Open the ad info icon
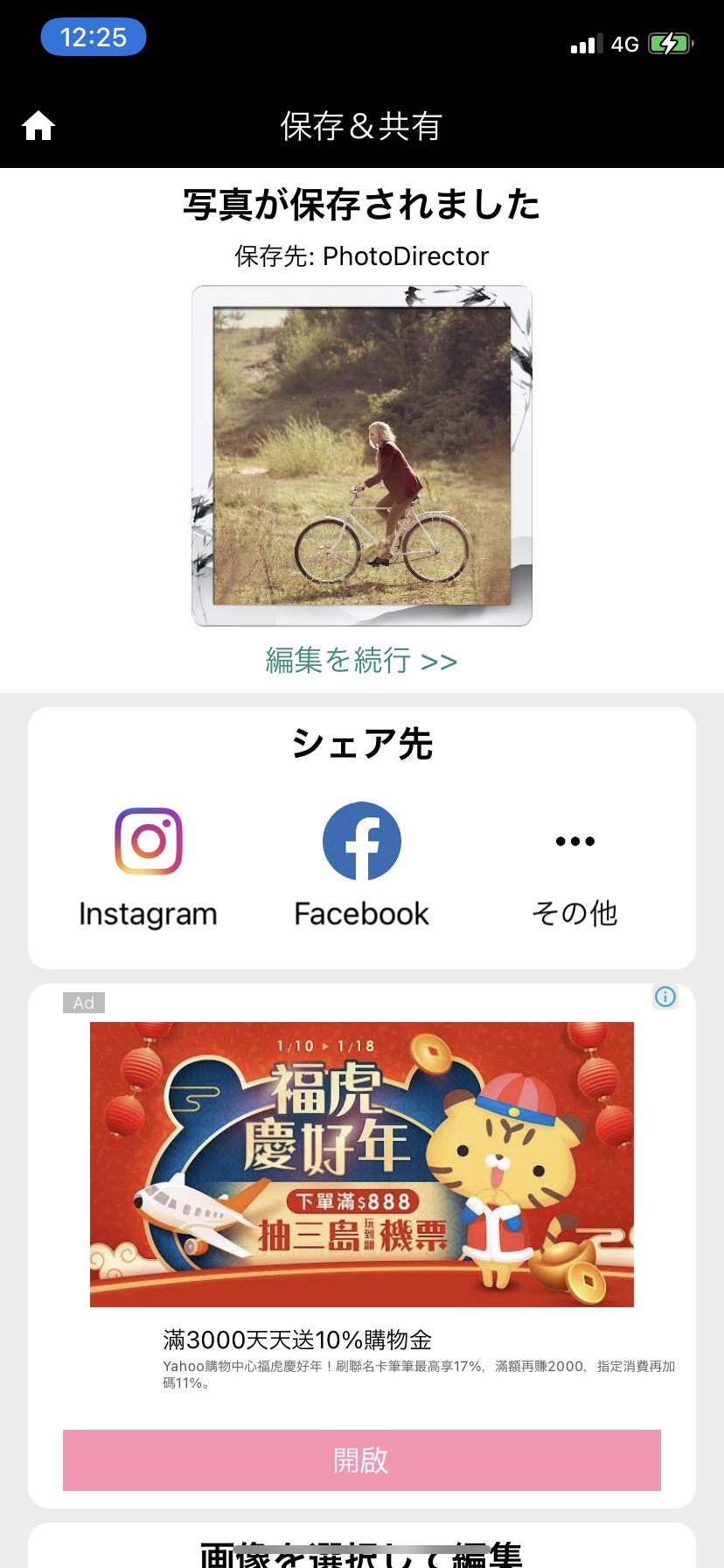 (665, 997)
